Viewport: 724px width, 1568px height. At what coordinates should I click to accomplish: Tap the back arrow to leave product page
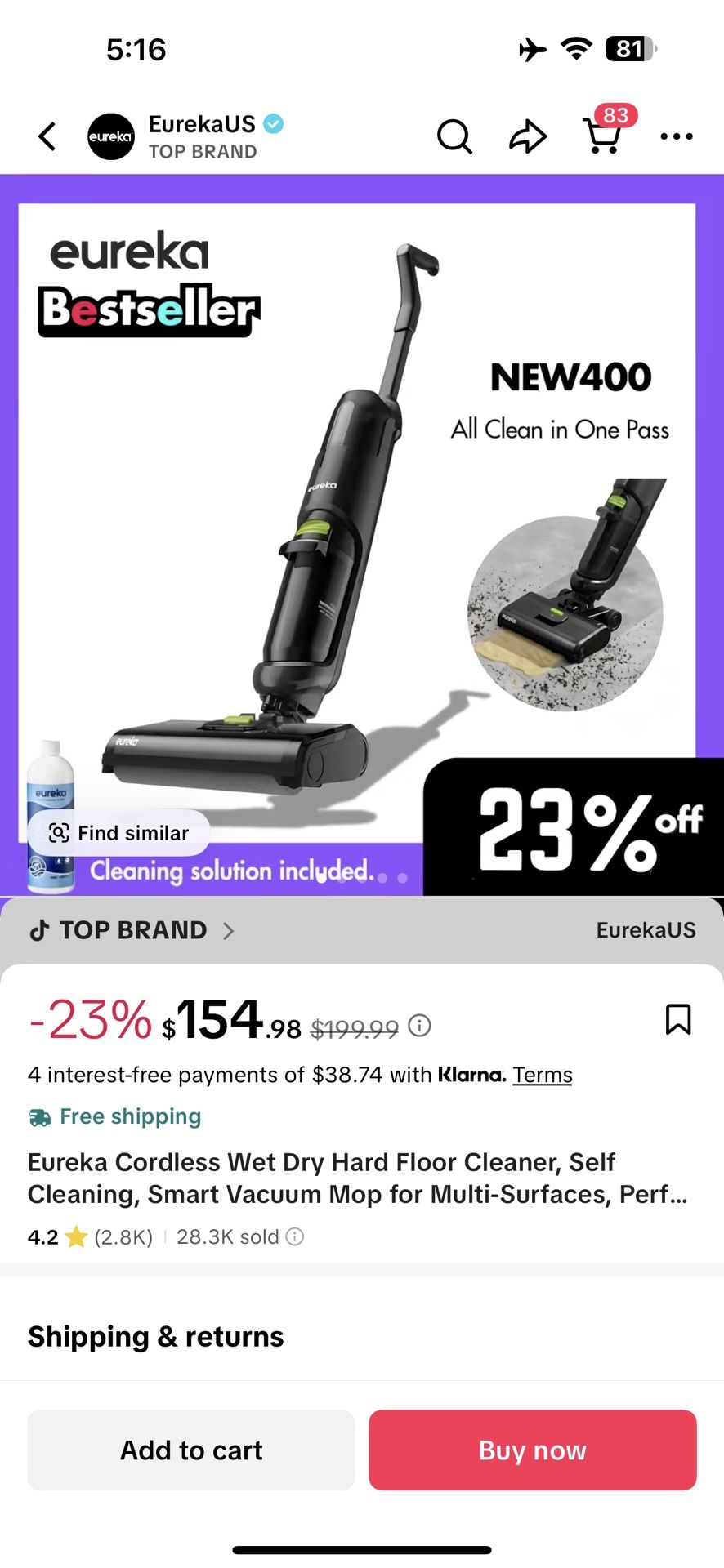[47, 136]
